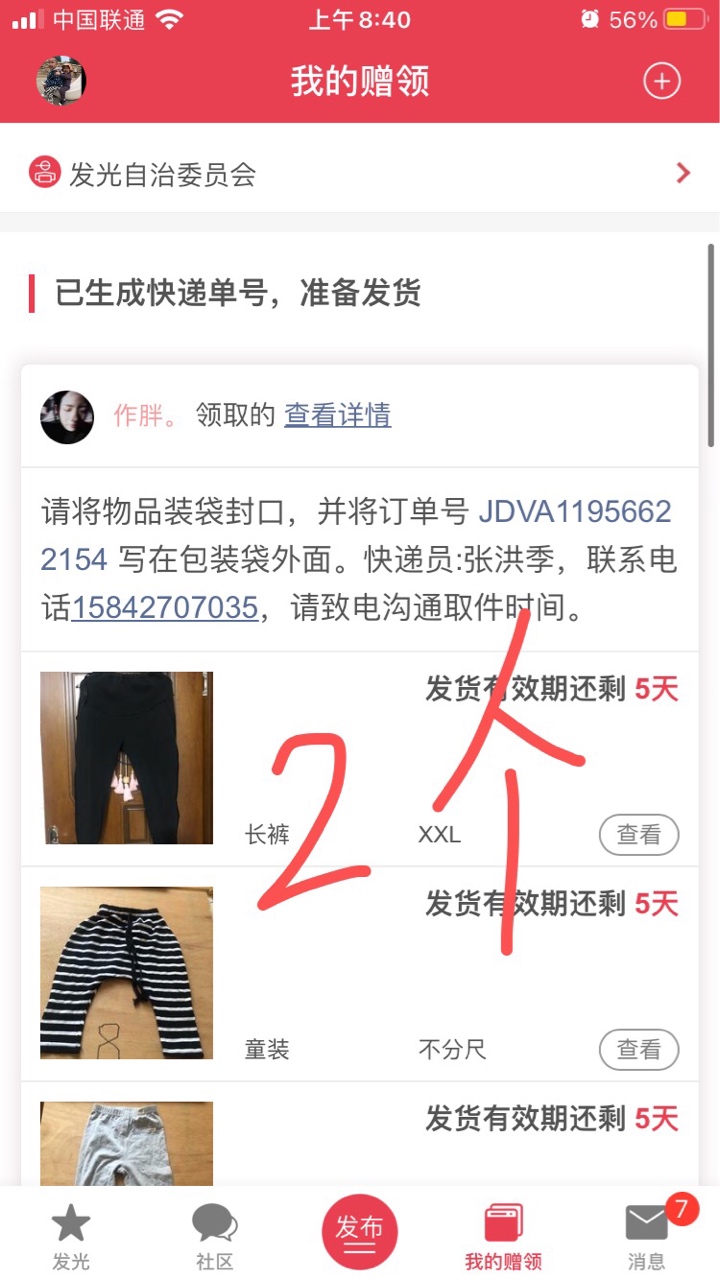This screenshot has height=1280, width=720.
Task: Open the black trousers photo
Action: coord(127,758)
